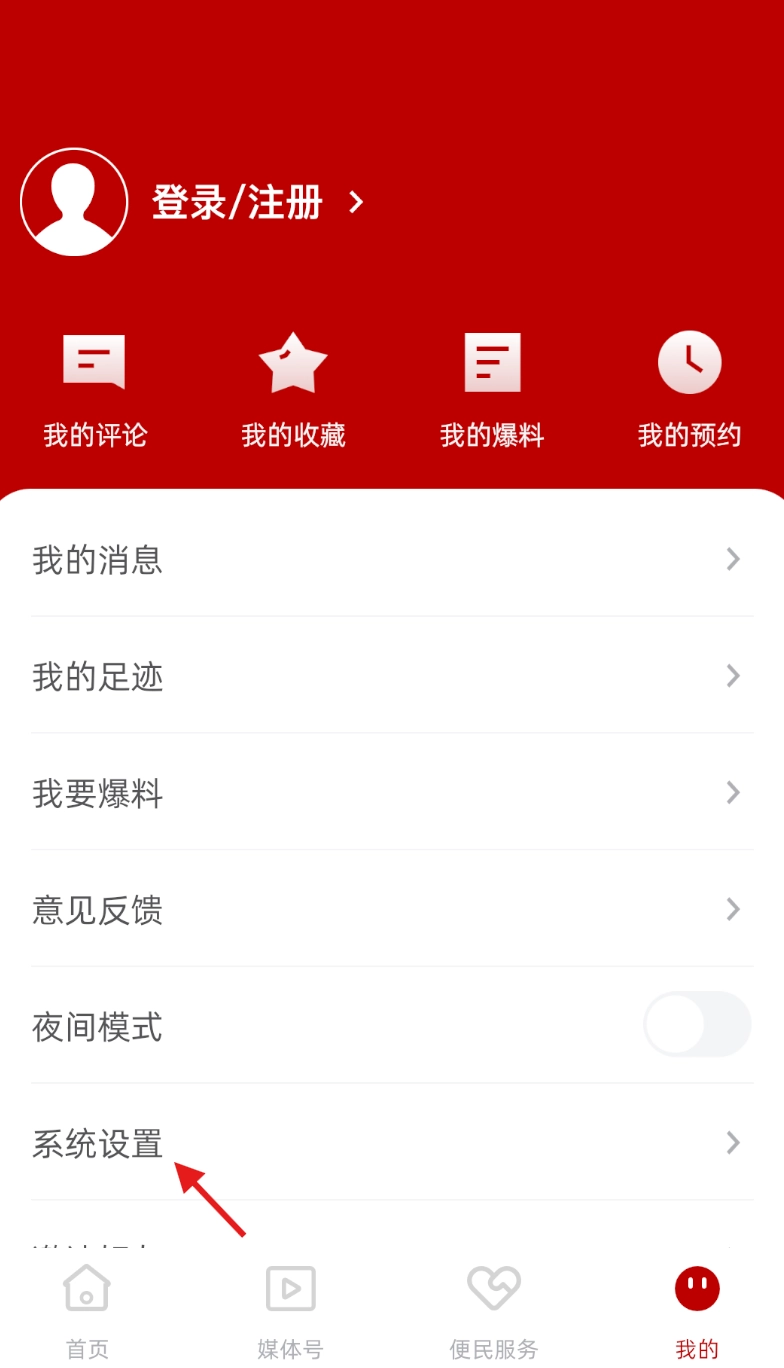Open 我的爆料 reports

(492, 390)
